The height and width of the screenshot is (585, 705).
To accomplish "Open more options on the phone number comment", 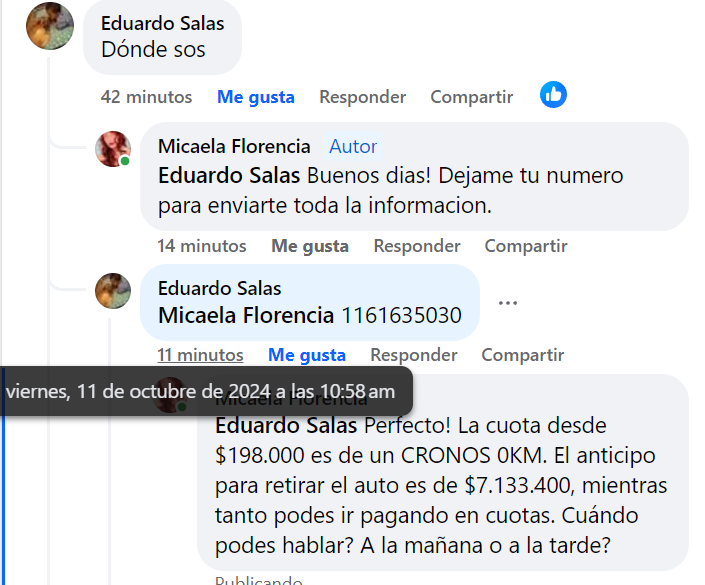I will (x=508, y=303).
